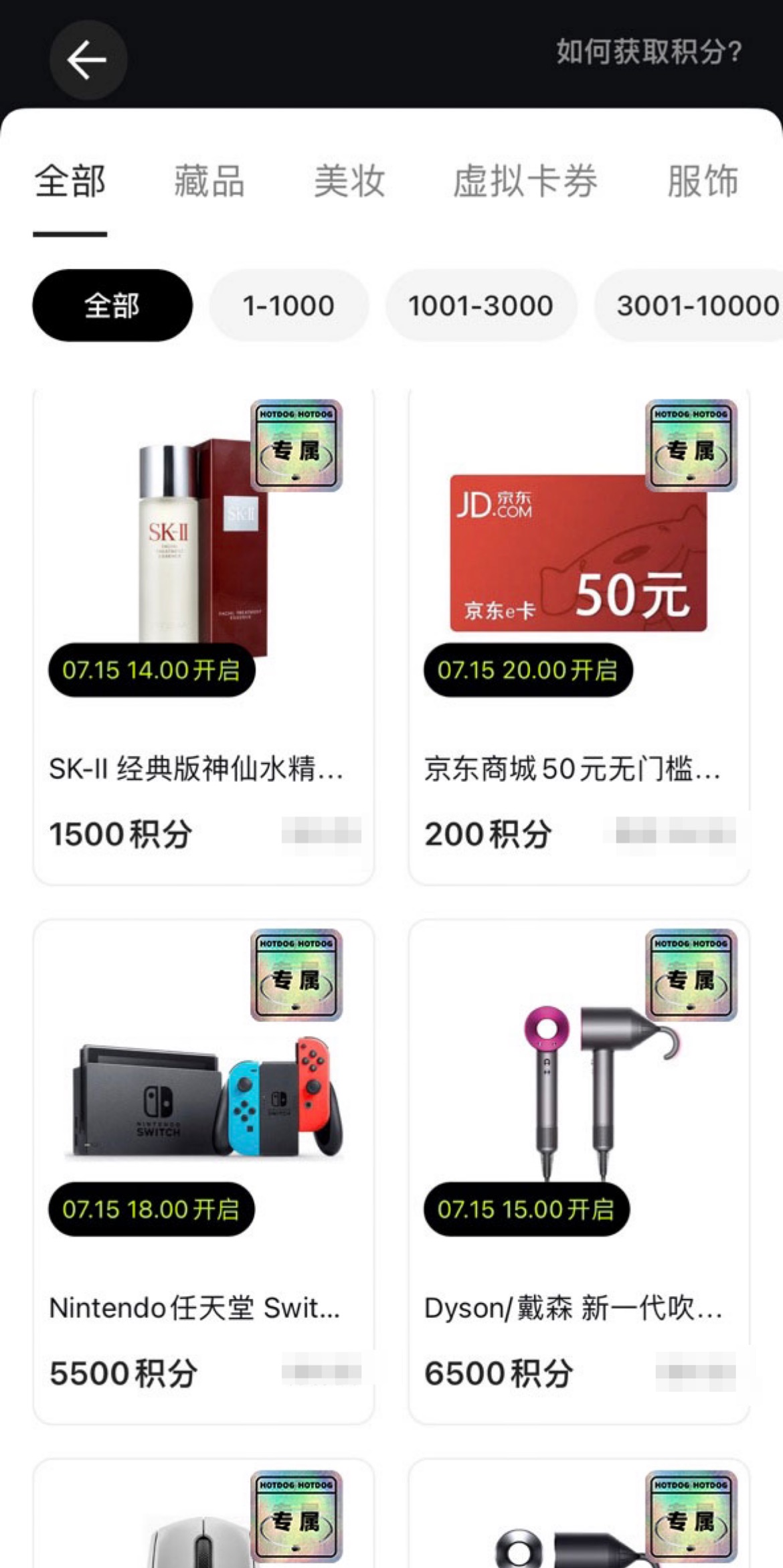Open the Dyson 戴森 hair dryer card
Screen dimensions: 783x1568
point(579,1171)
